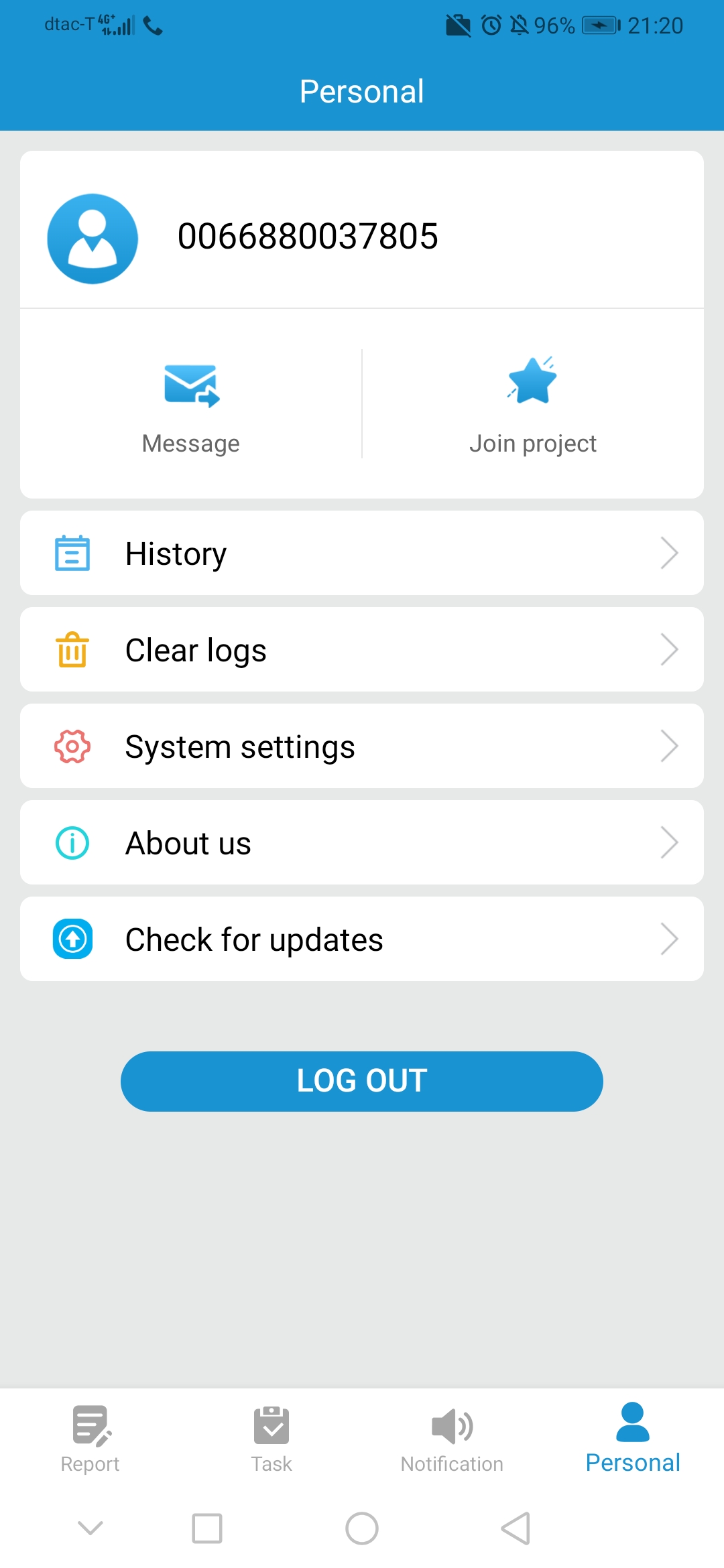The width and height of the screenshot is (724, 1568).
Task: Open the History row
Action: pos(362,553)
